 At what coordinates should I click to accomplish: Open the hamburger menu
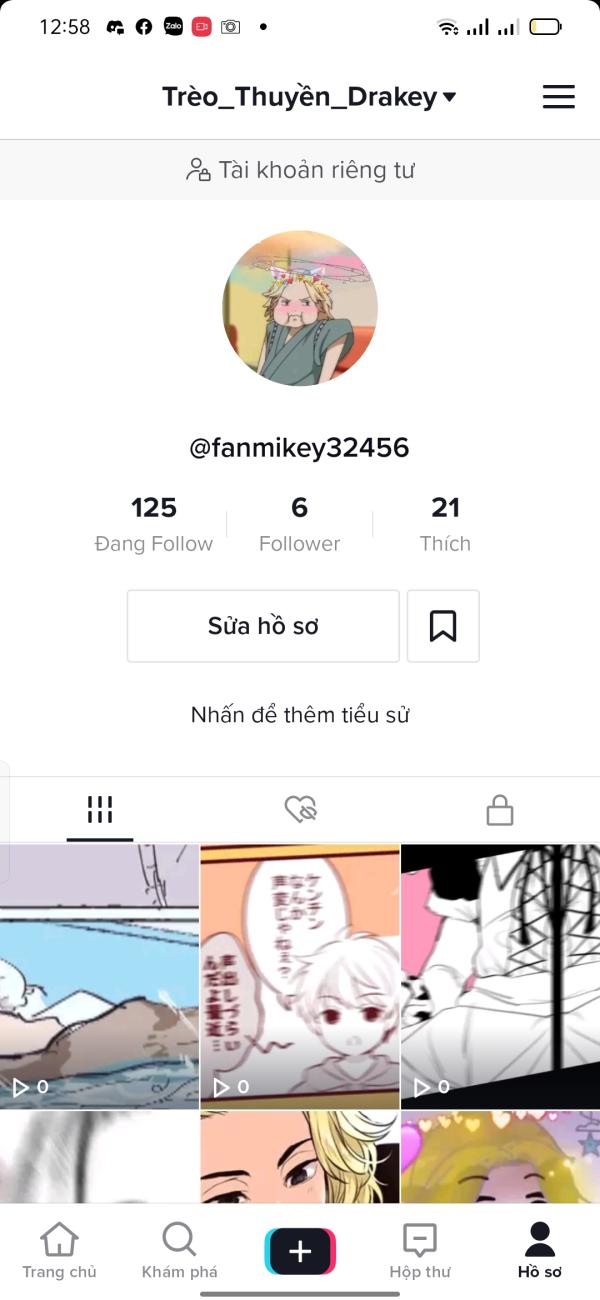coord(558,97)
